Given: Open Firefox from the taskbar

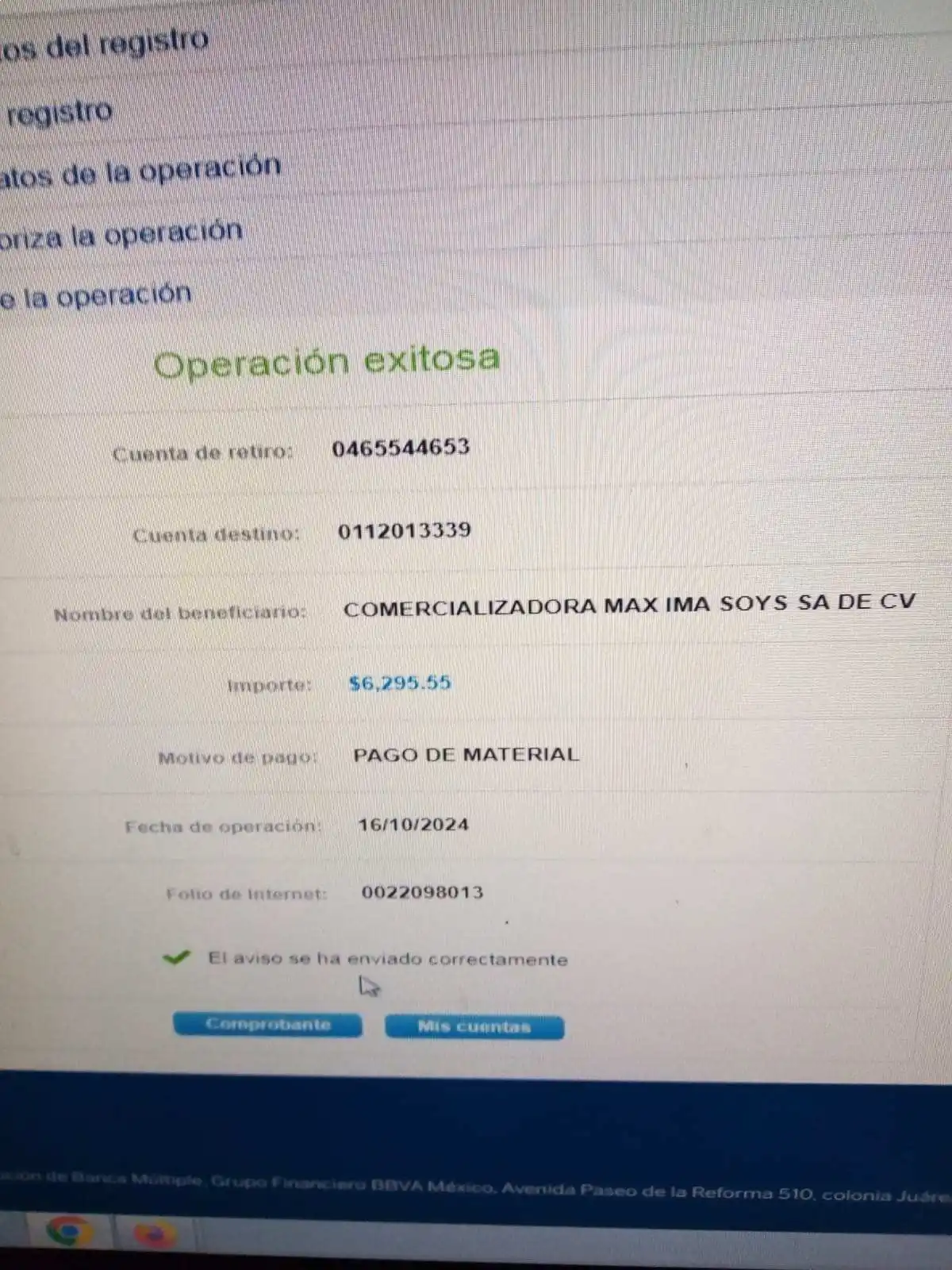Looking at the screenshot, I should [155, 1235].
